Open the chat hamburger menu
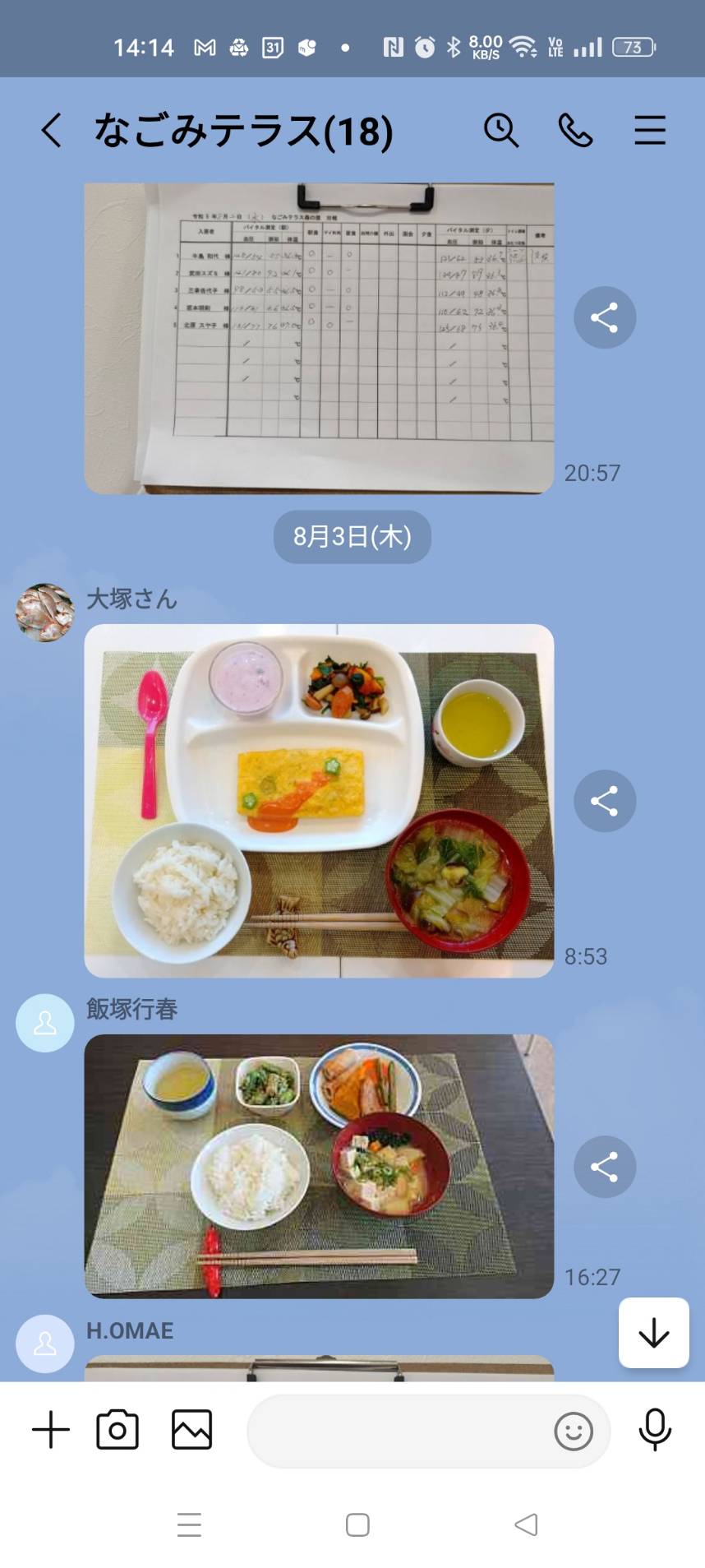Screen dimensions: 705x1568 (649, 130)
